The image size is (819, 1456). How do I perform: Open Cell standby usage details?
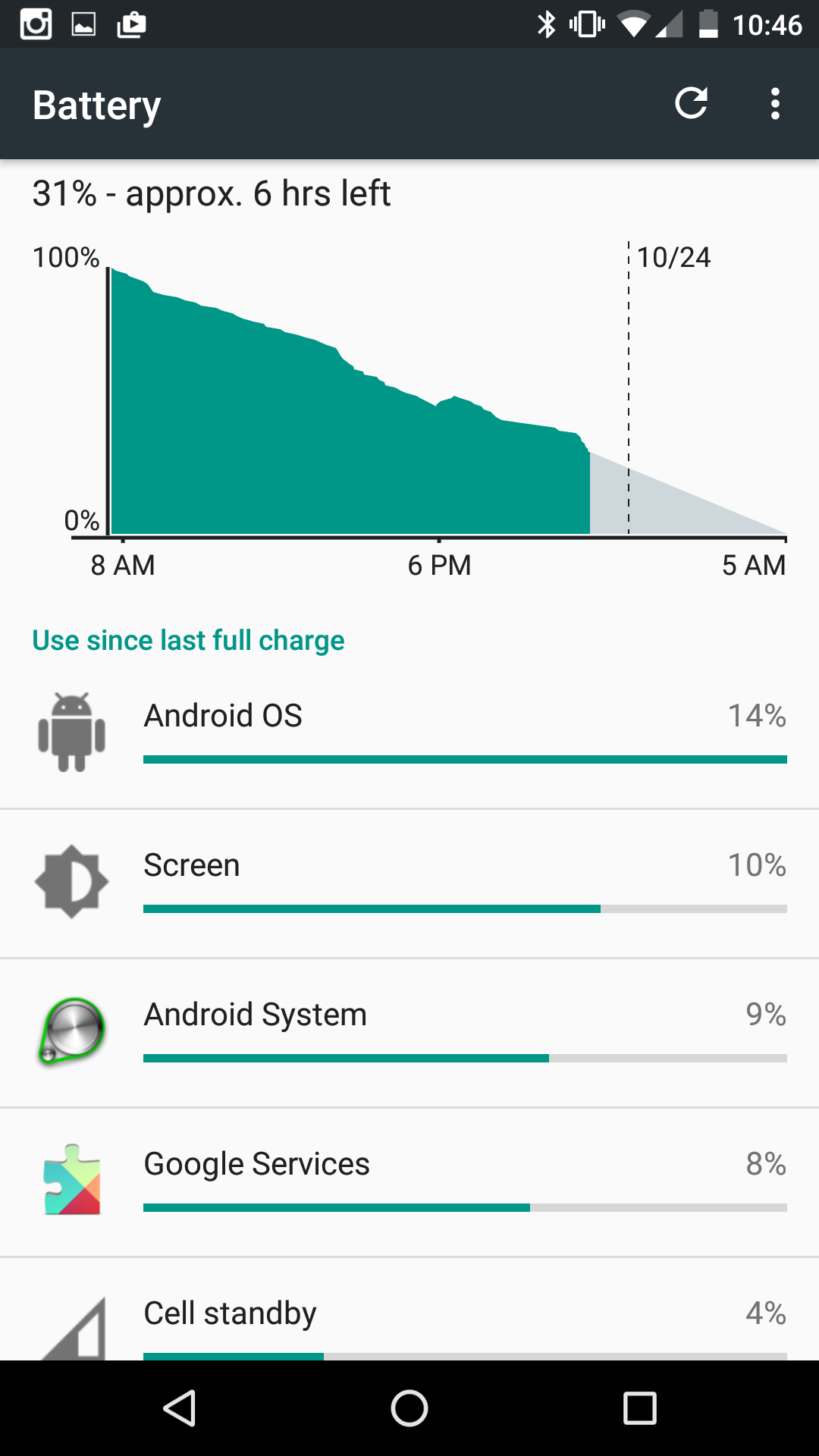click(409, 1319)
